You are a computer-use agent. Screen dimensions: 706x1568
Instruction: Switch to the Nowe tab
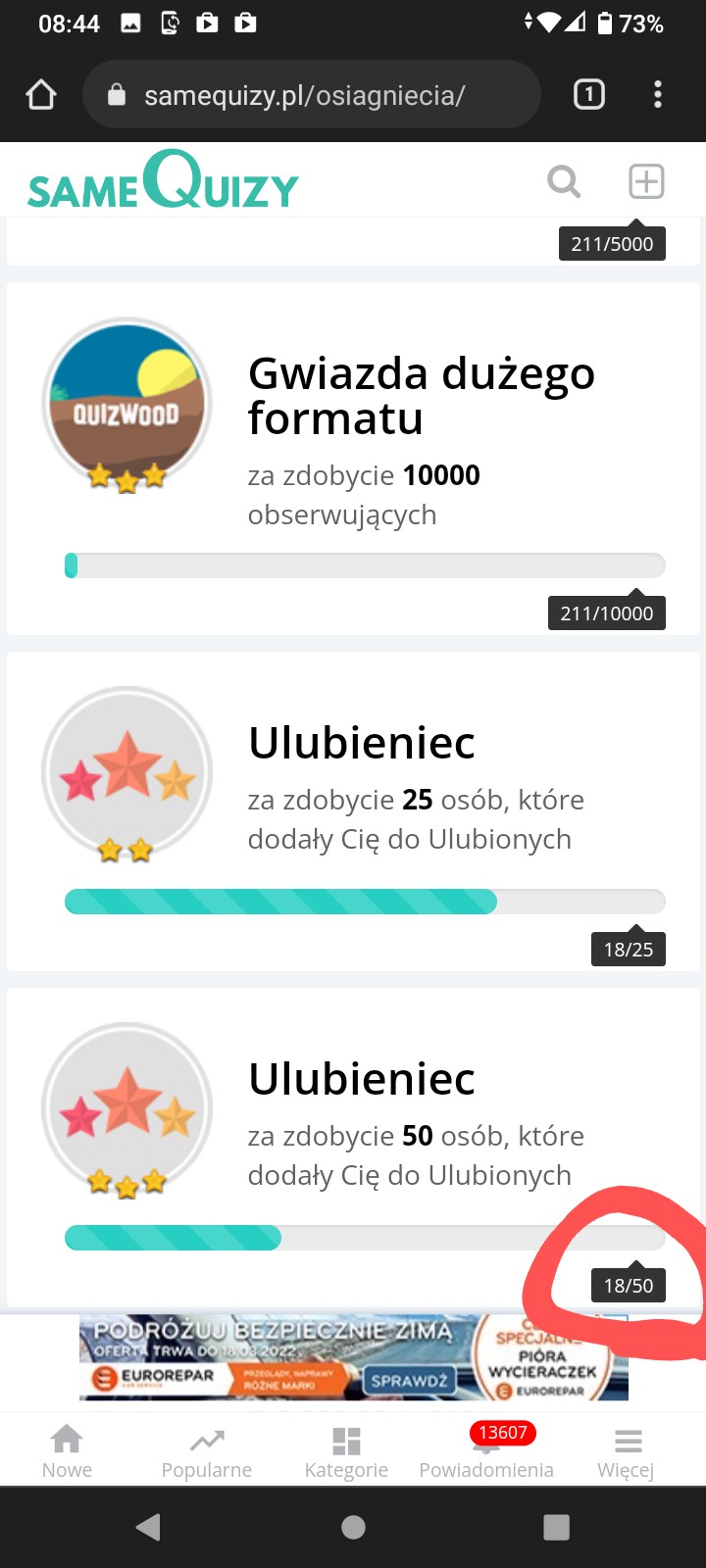point(67,1451)
